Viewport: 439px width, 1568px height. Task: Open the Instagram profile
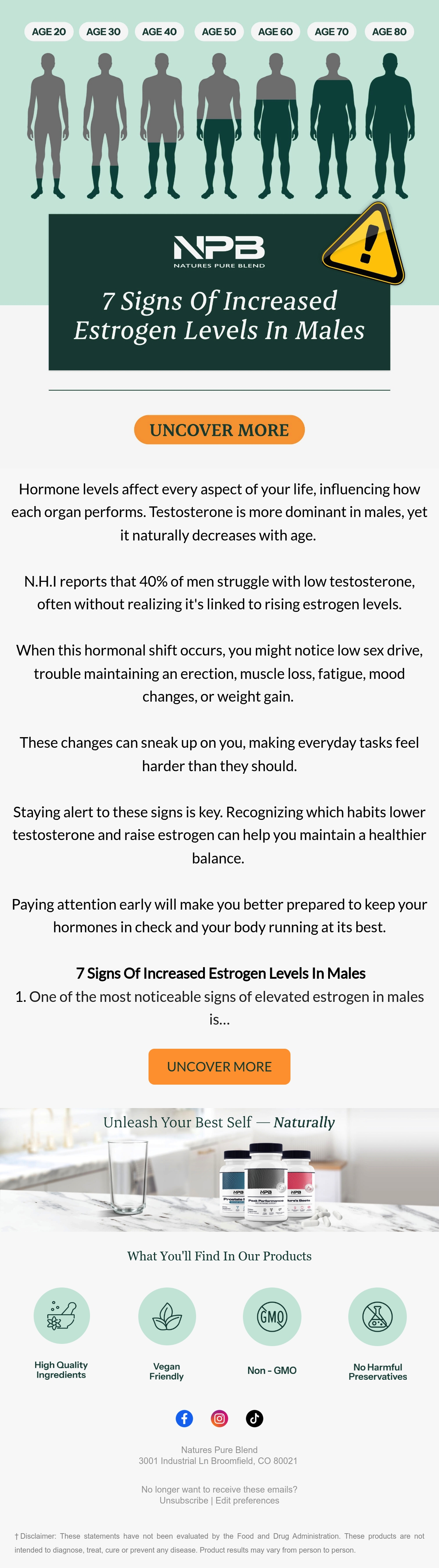point(219,1418)
